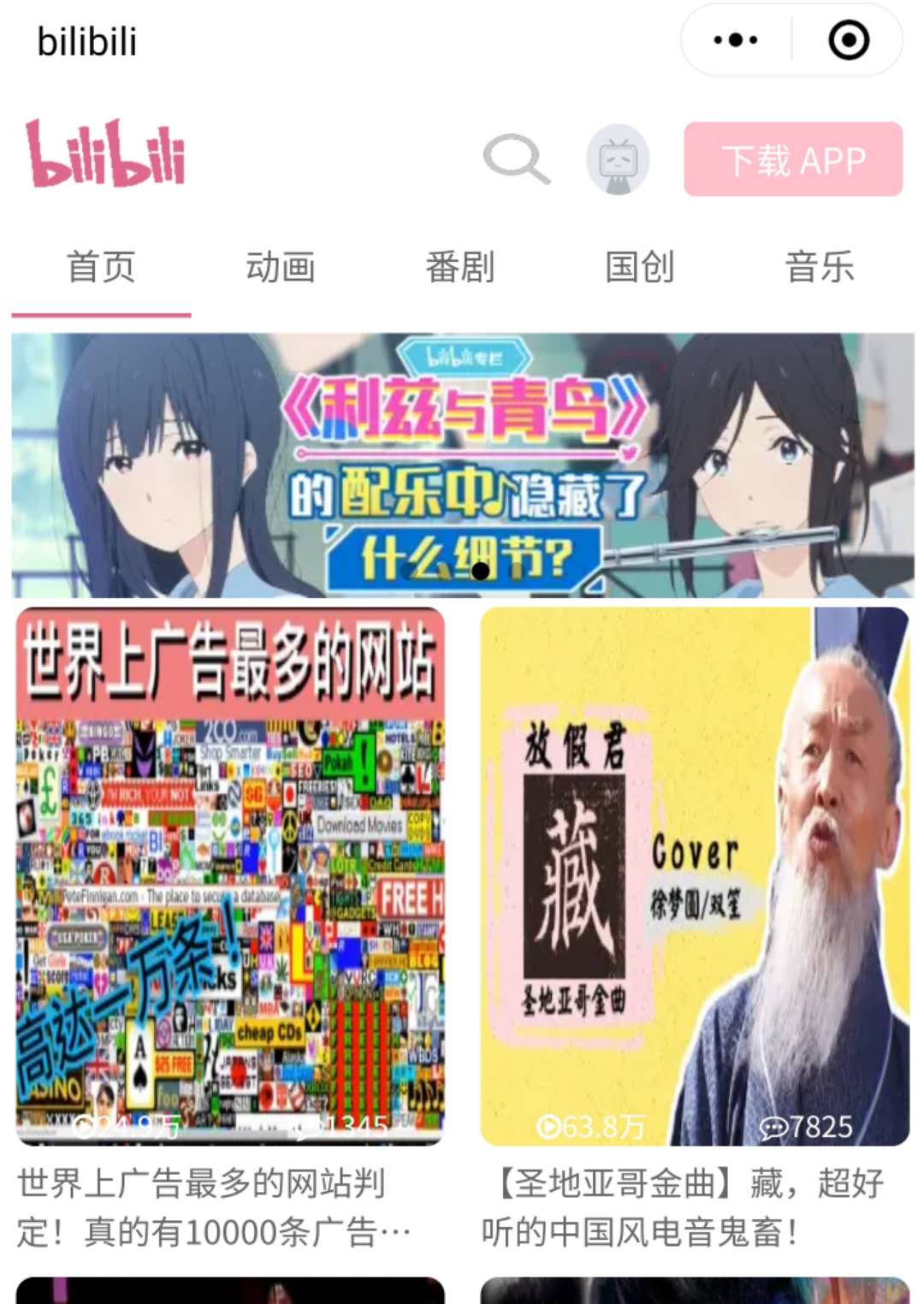Switch to the 动画 tab
Image resolution: width=924 pixels, height=1304 pixels.
281,269
